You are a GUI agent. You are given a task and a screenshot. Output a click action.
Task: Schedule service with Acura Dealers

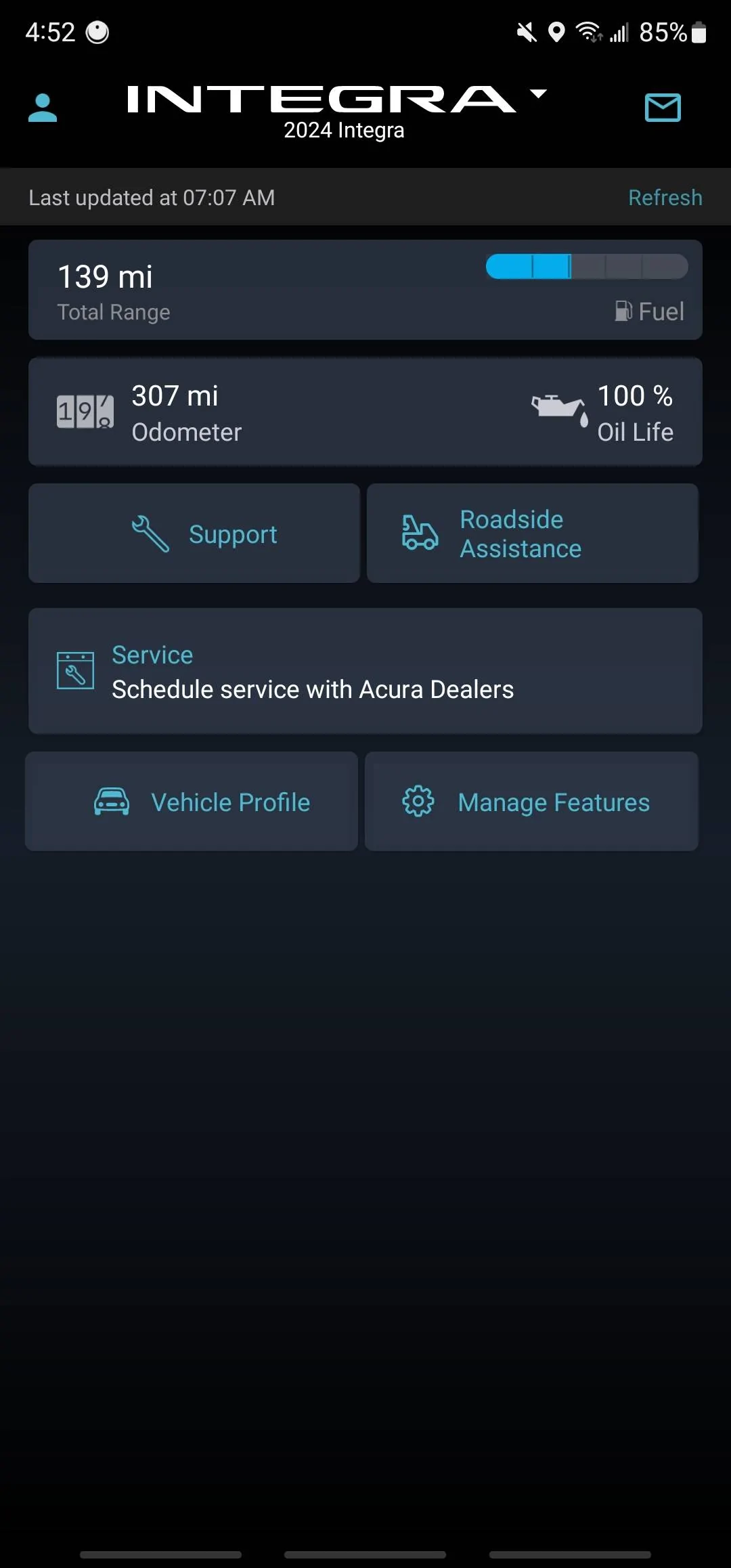pos(365,671)
